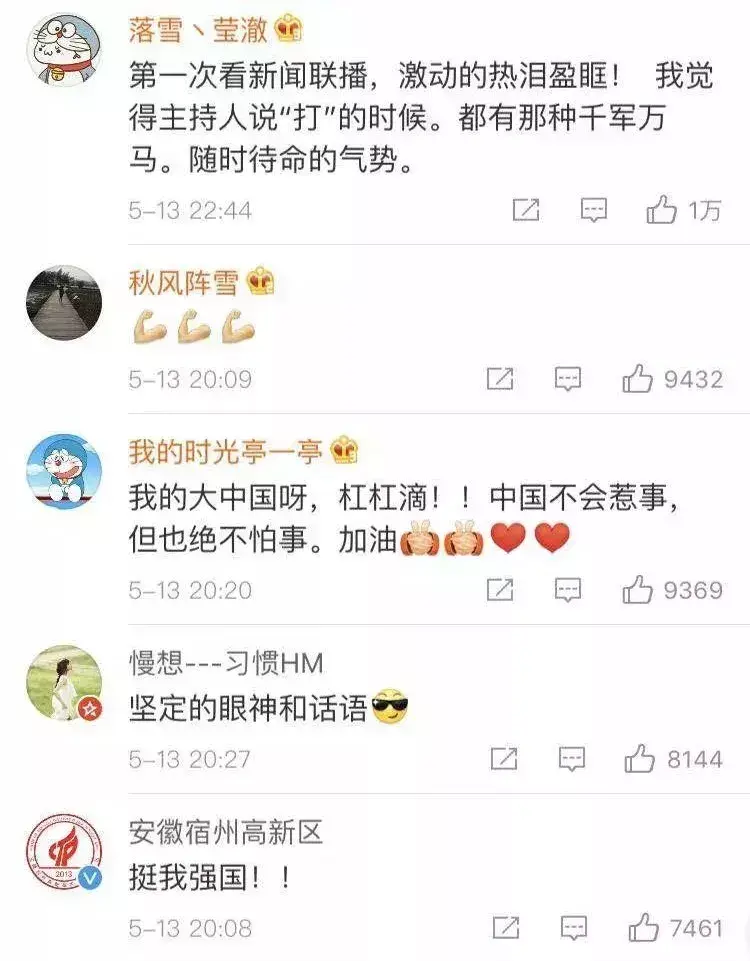Like 安徽宿州高新区's comment
750x961 pixels.
click(642, 928)
